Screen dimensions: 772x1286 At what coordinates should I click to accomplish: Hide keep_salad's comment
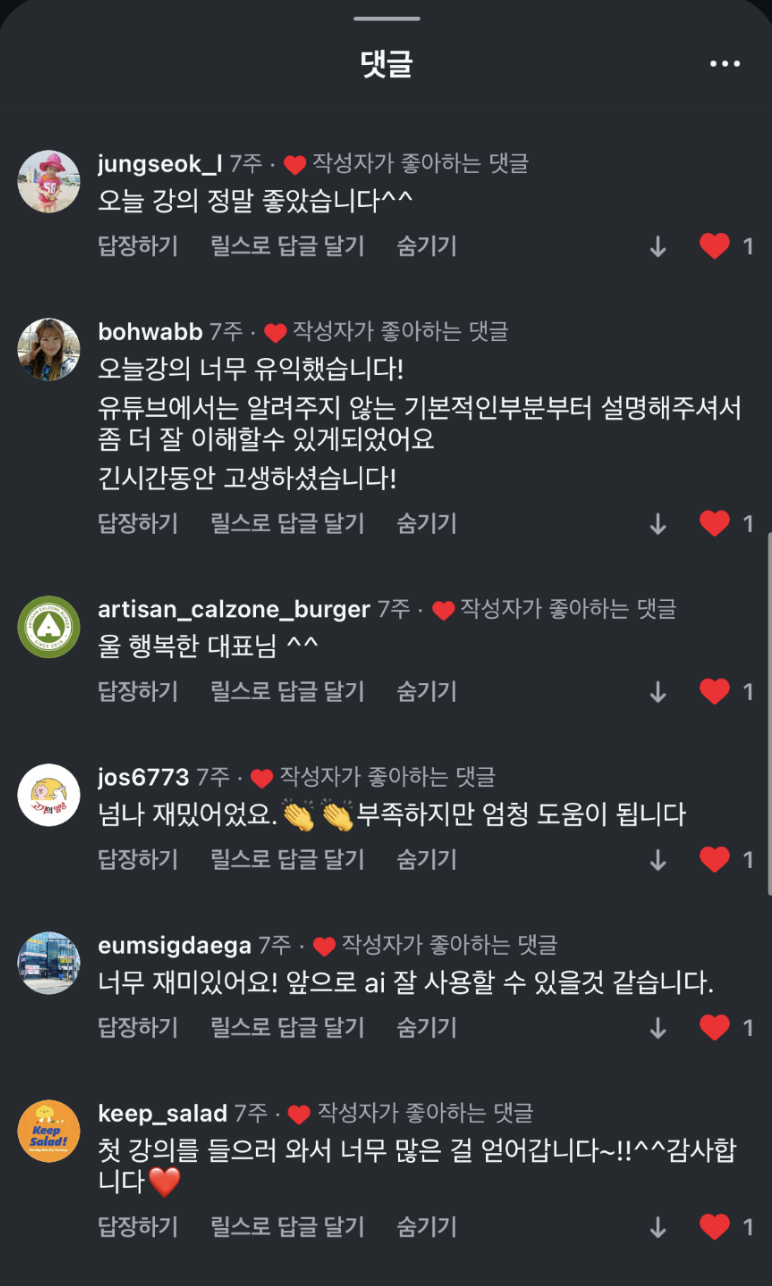click(426, 1227)
